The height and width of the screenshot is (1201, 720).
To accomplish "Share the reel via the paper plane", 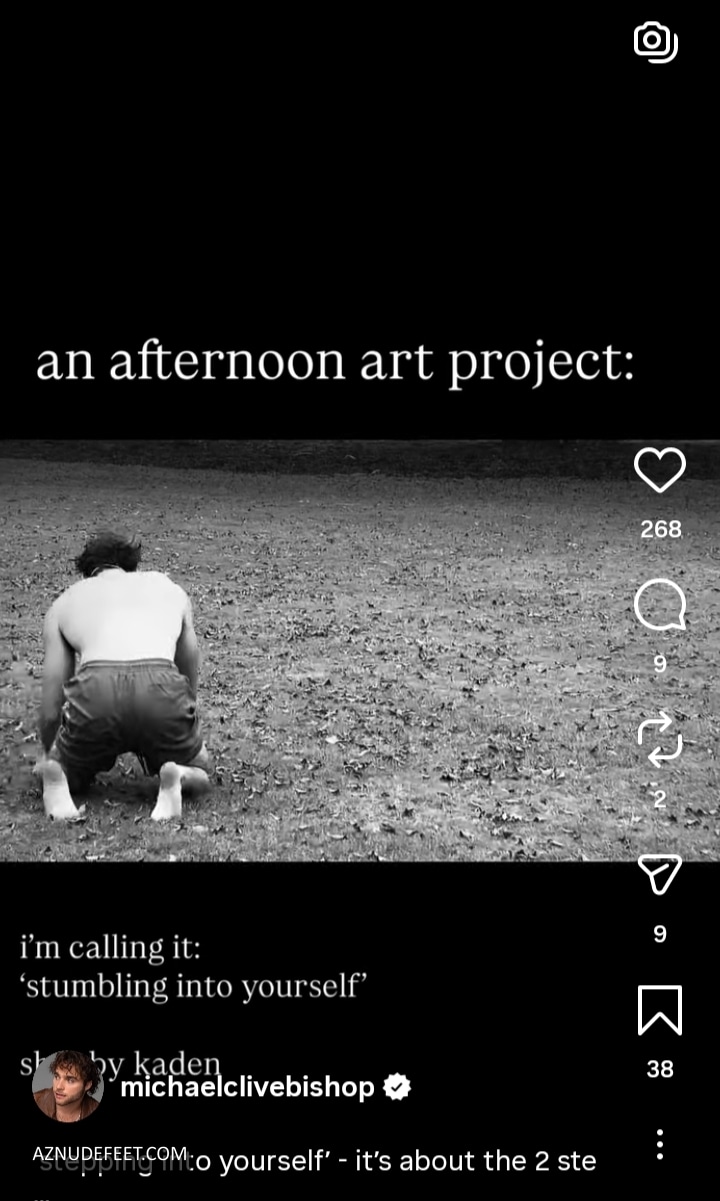I will [660, 875].
